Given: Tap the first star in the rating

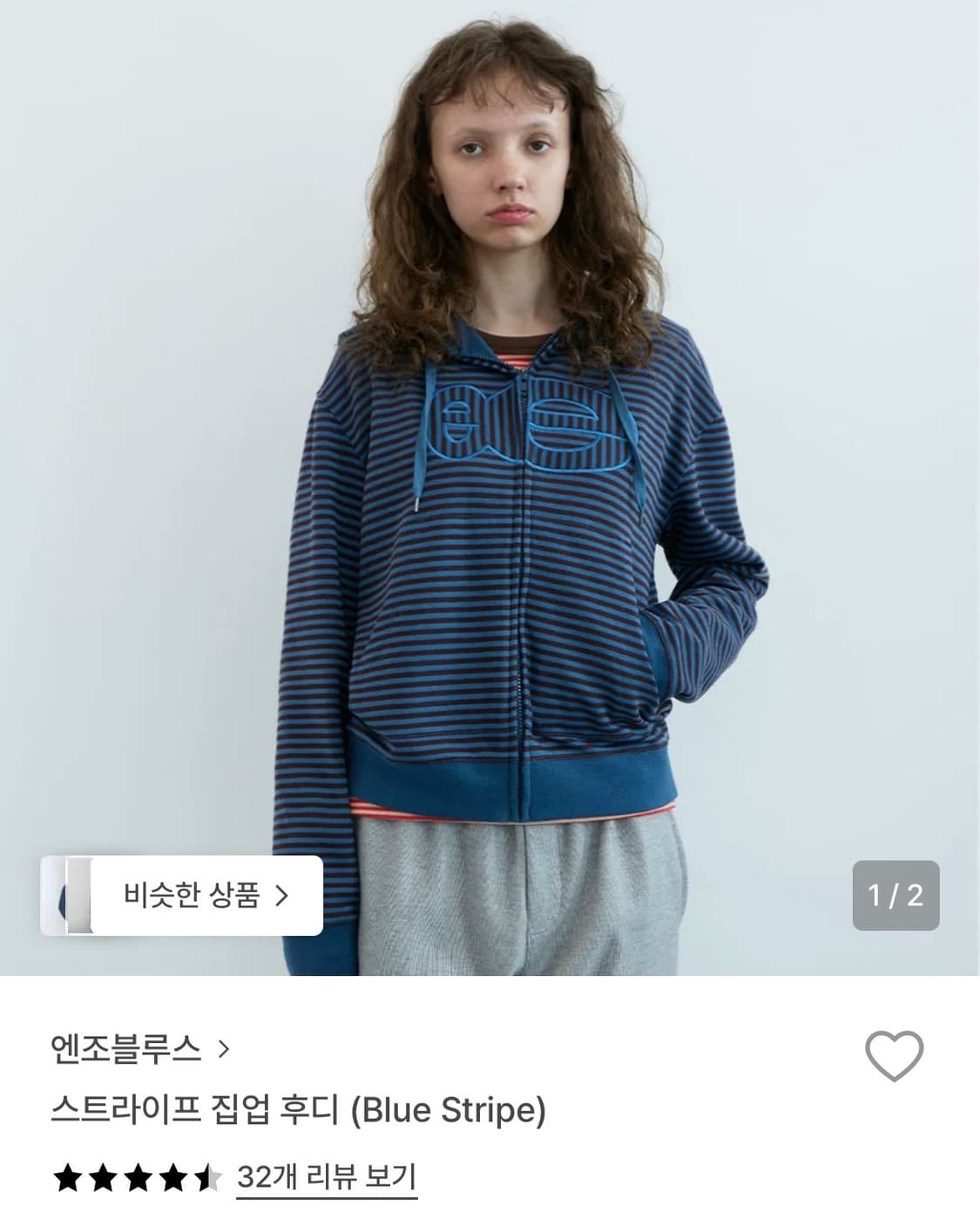Looking at the screenshot, I should tap(68, 1178).
